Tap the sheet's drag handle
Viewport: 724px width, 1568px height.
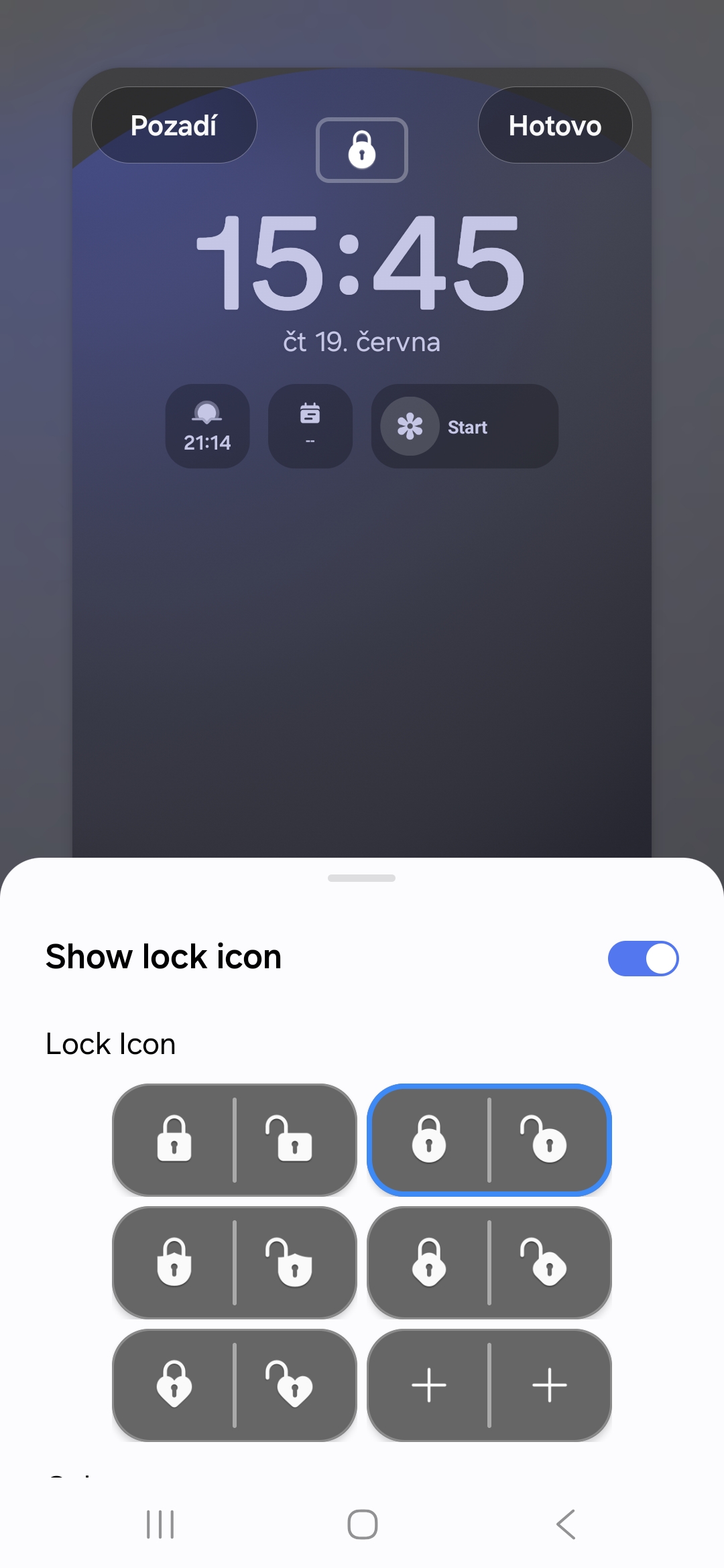(362, 878)
